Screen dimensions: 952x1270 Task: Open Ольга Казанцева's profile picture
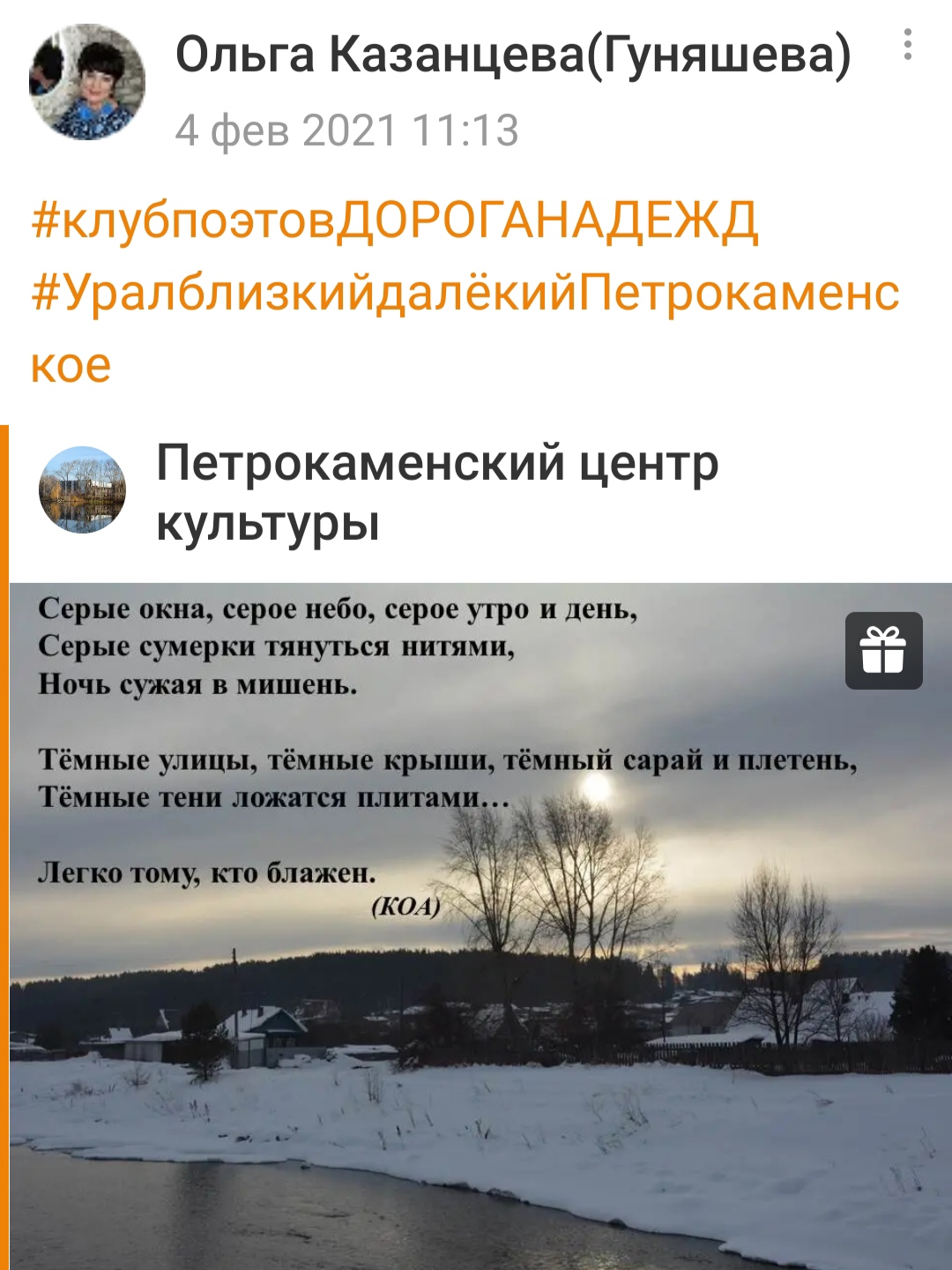tap(86, 82)
